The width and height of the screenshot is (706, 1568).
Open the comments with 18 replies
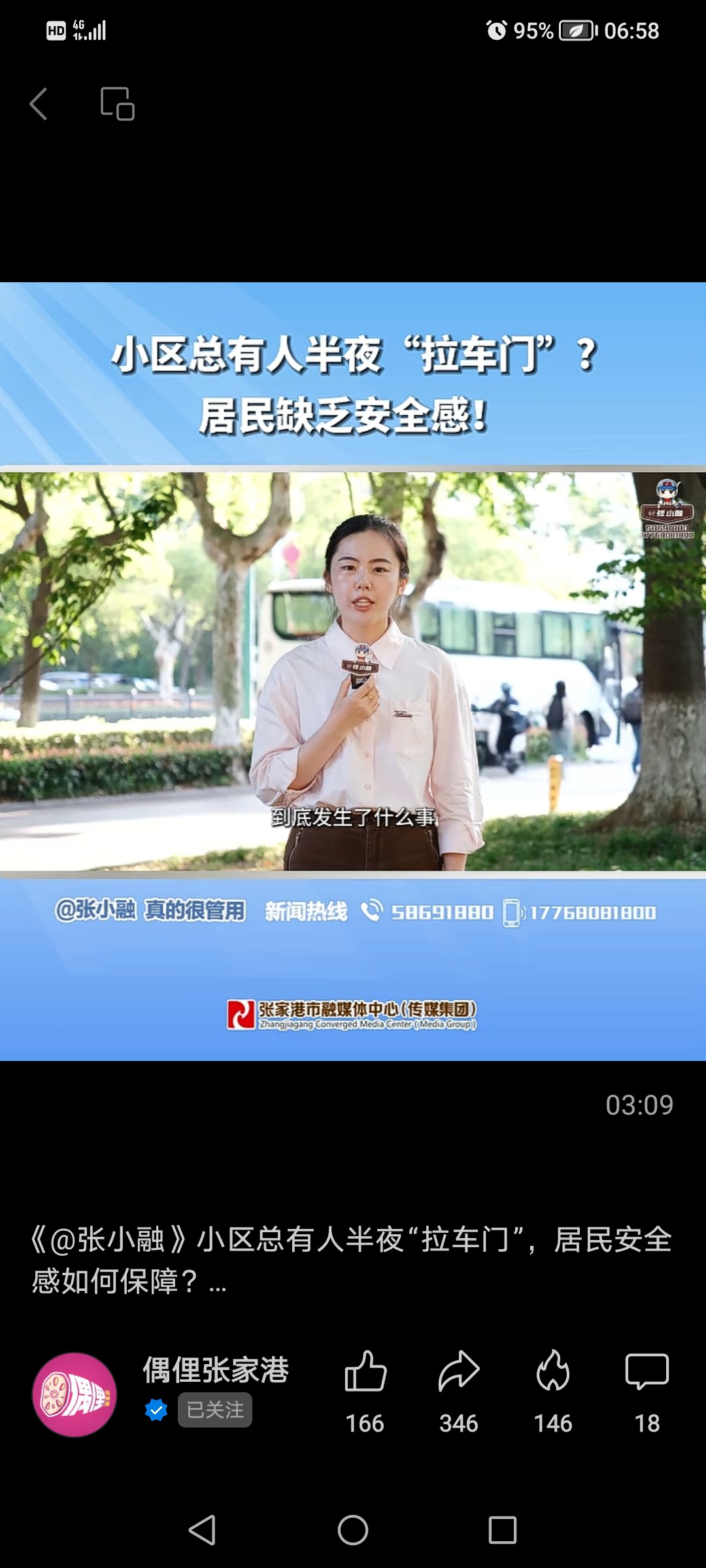pyautogui.click(x=647, y=1372)
